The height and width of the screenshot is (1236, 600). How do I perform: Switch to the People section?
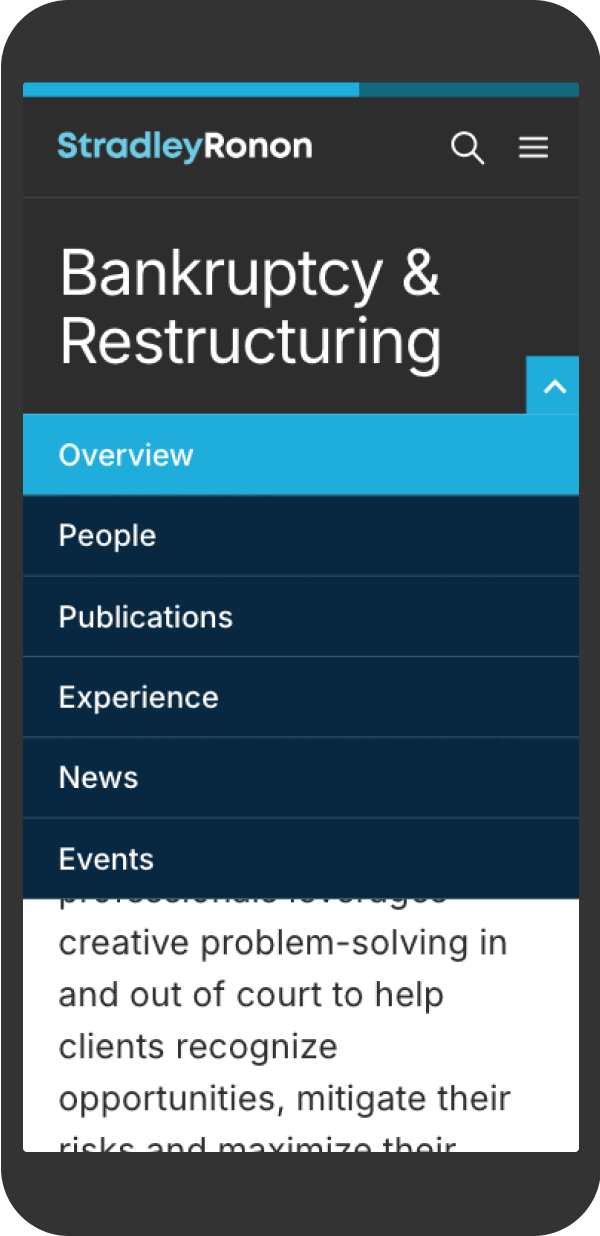(301, 536)
